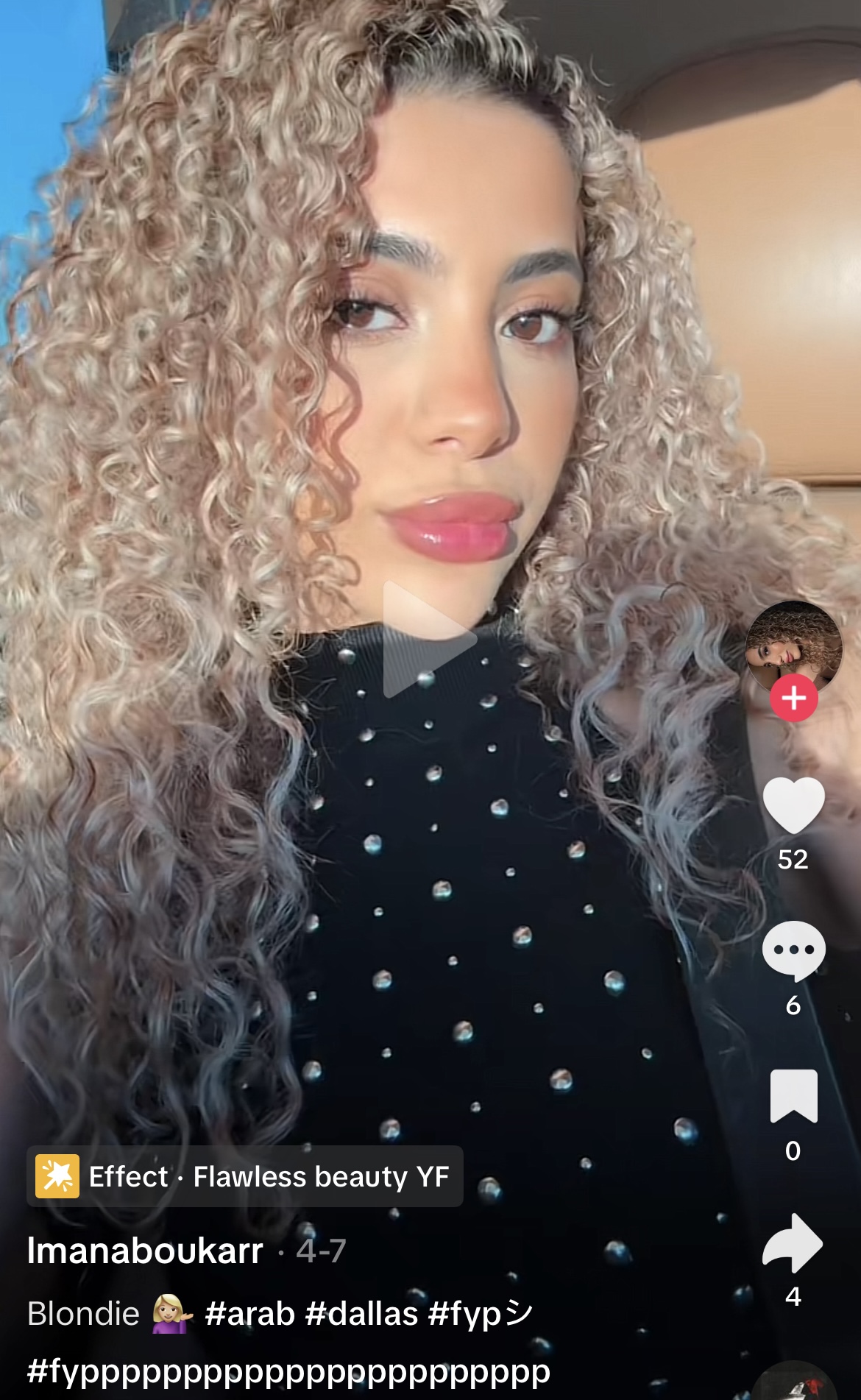This screenshot has height=1400, width=861.
Task: Open the comments
Action: pyautogui.click(x=793, y=950)
